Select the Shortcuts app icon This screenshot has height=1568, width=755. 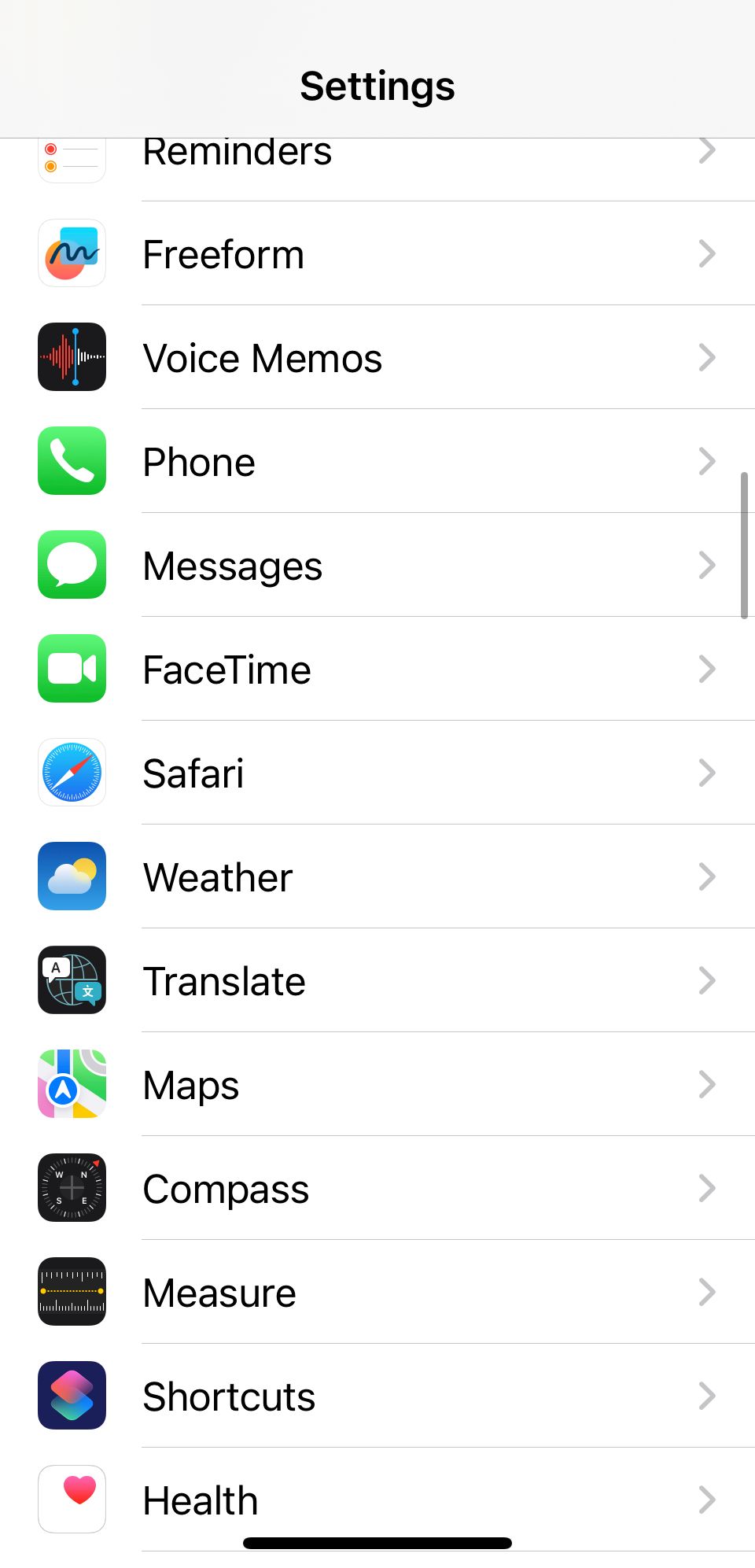tap(72, 1396)
